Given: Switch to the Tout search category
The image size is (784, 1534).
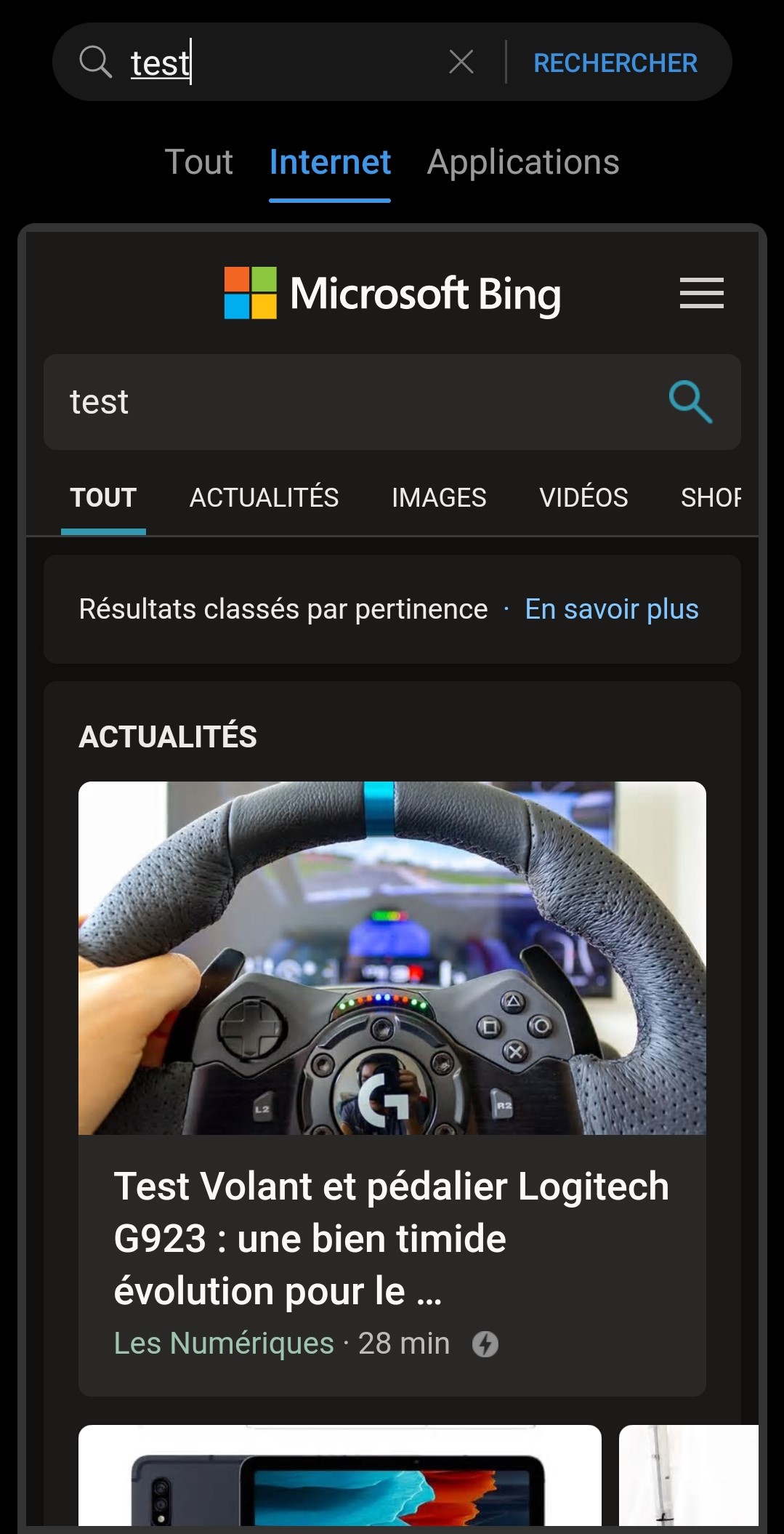Looking at the screenshot, I should pyautogui.click(x=198, y=162).
